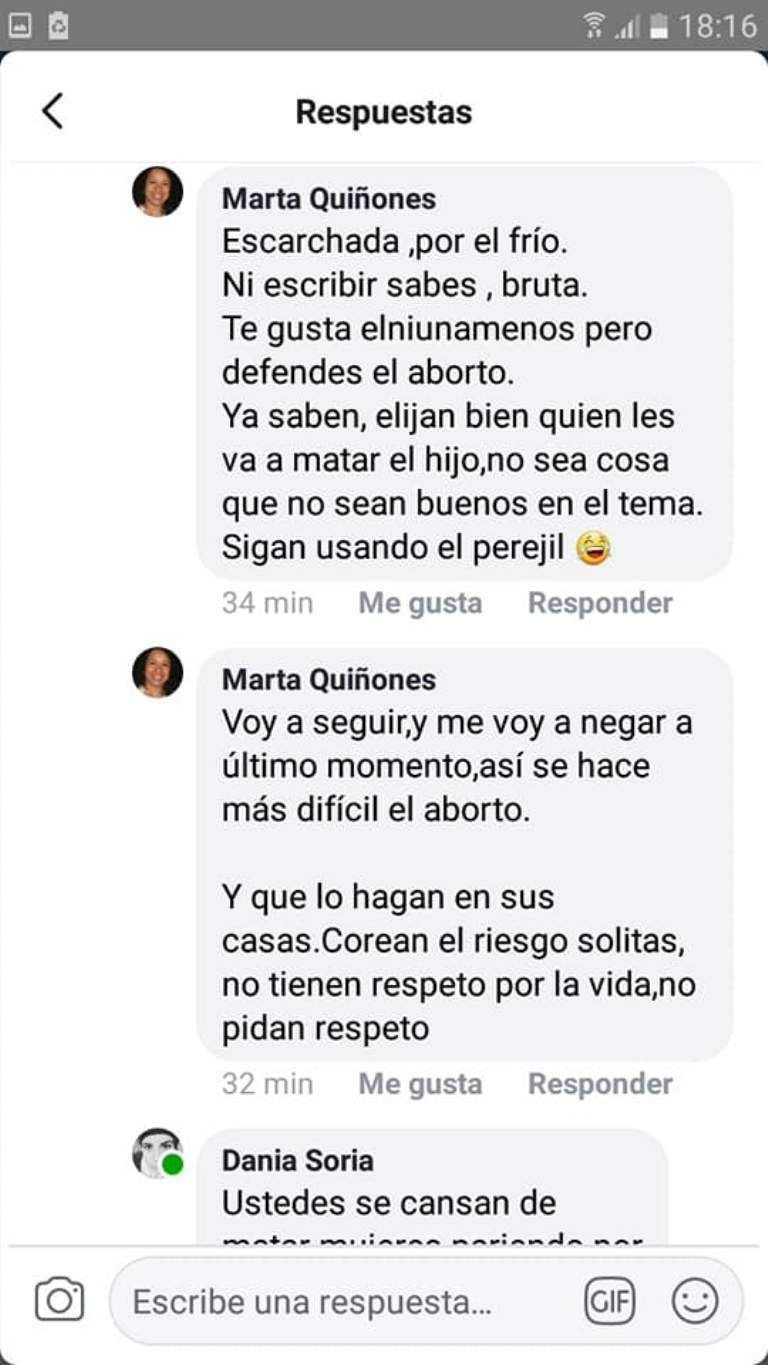Focus the 'Escribe una respuesta' field
Viewport: 768px width, 1365px height.
[x=340, y=1302]
